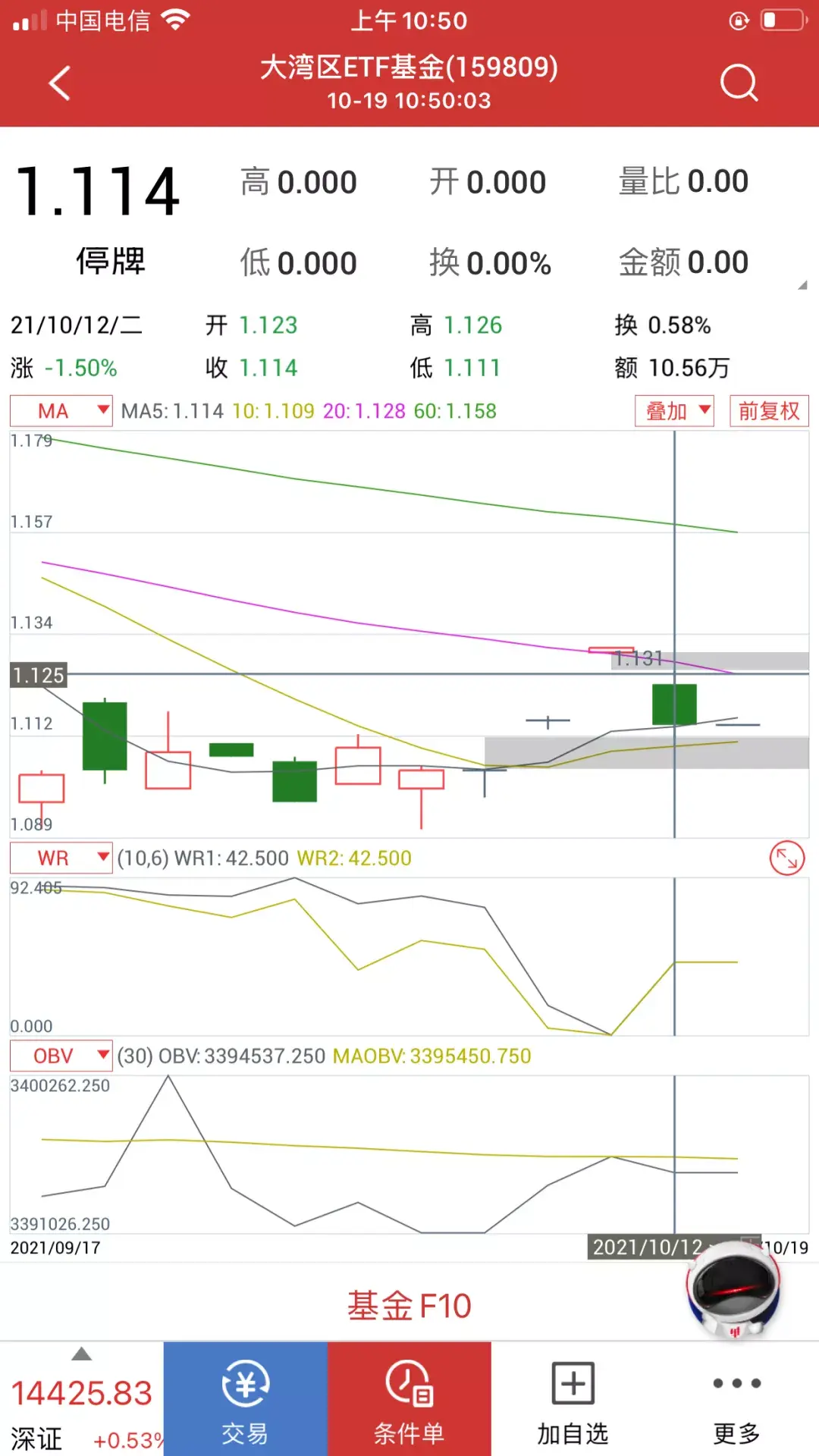Open the WR indicator dropdown
819x1456 pixels.
click(x=61, y=858)
